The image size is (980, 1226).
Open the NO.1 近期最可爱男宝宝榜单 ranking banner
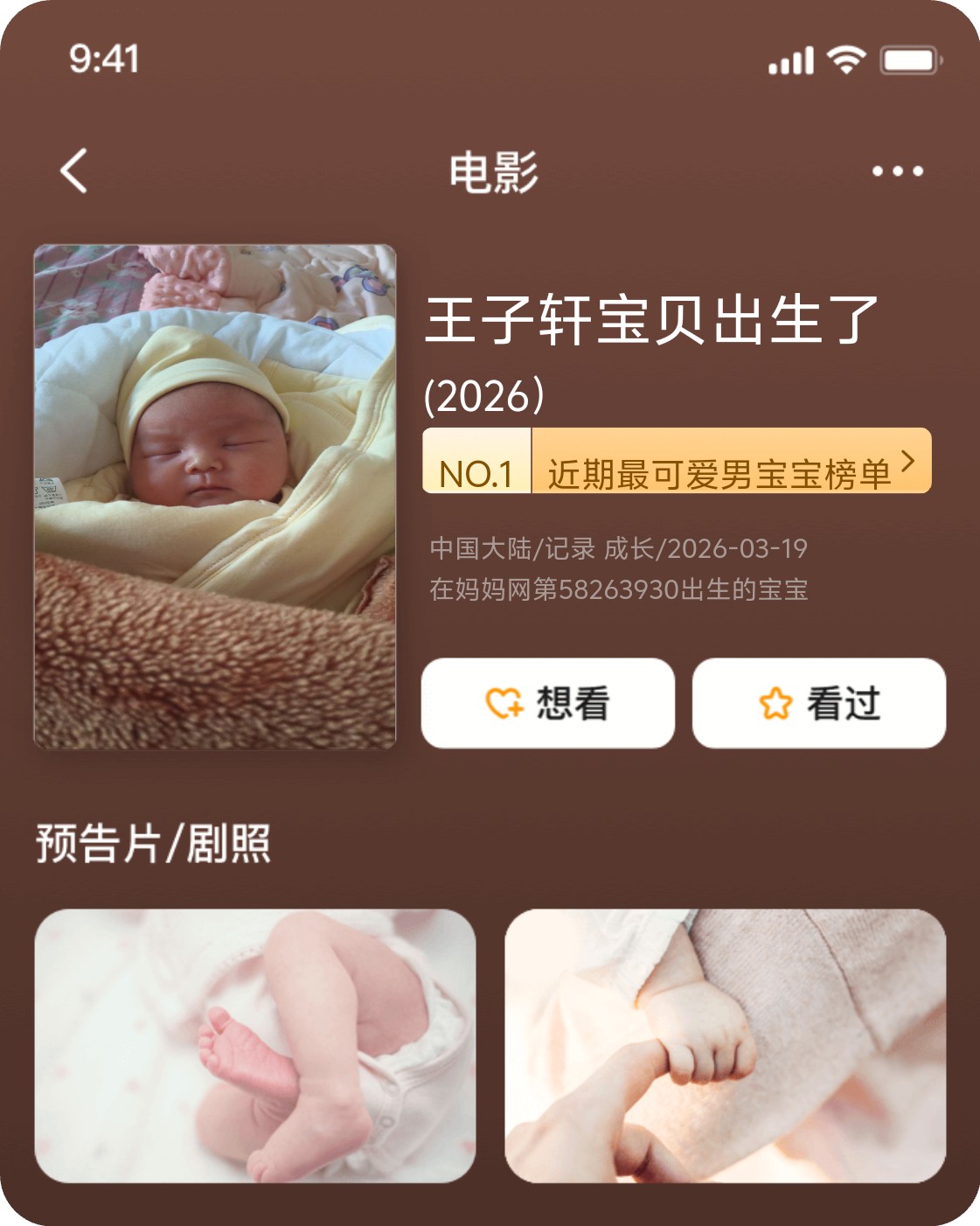(677, 461)
